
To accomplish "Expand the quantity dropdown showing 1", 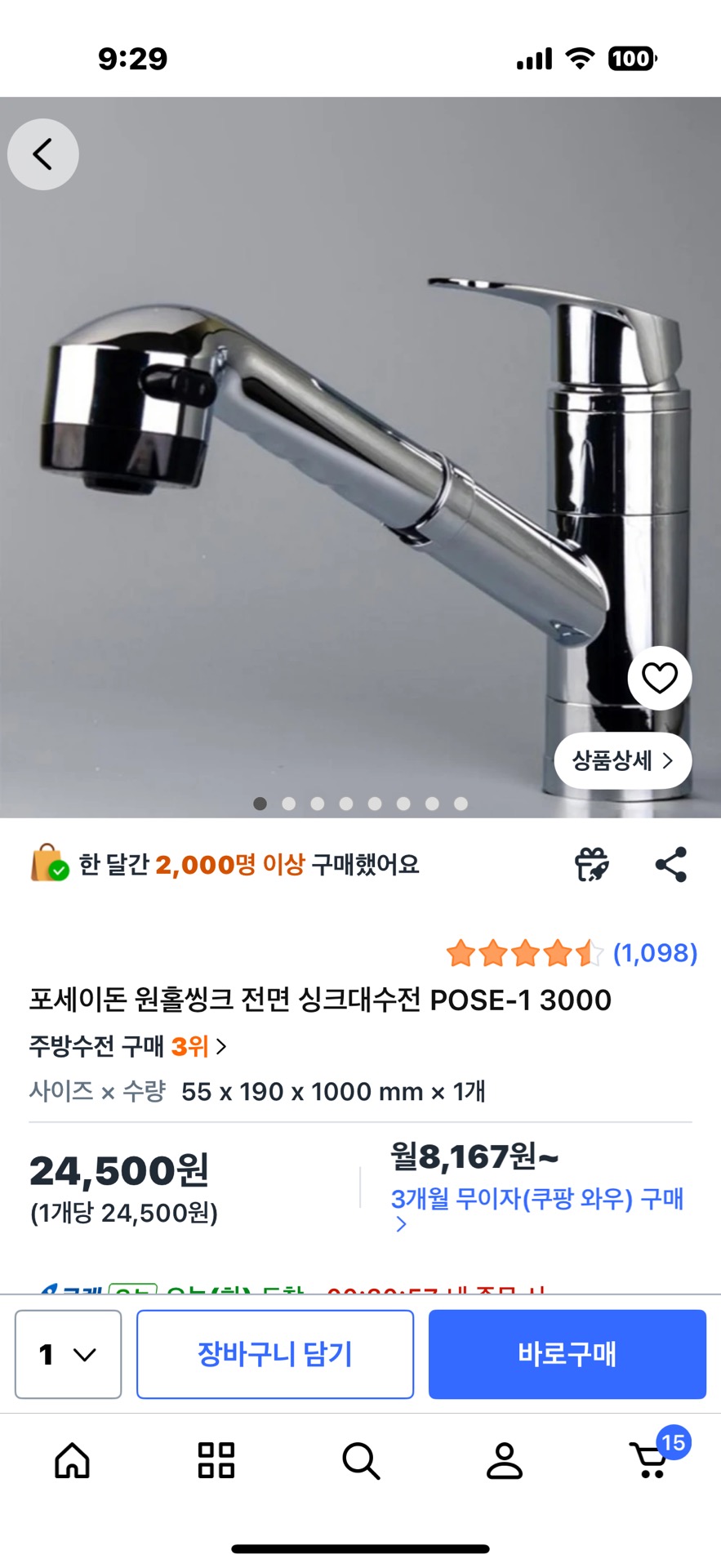I will point(68,1354).
